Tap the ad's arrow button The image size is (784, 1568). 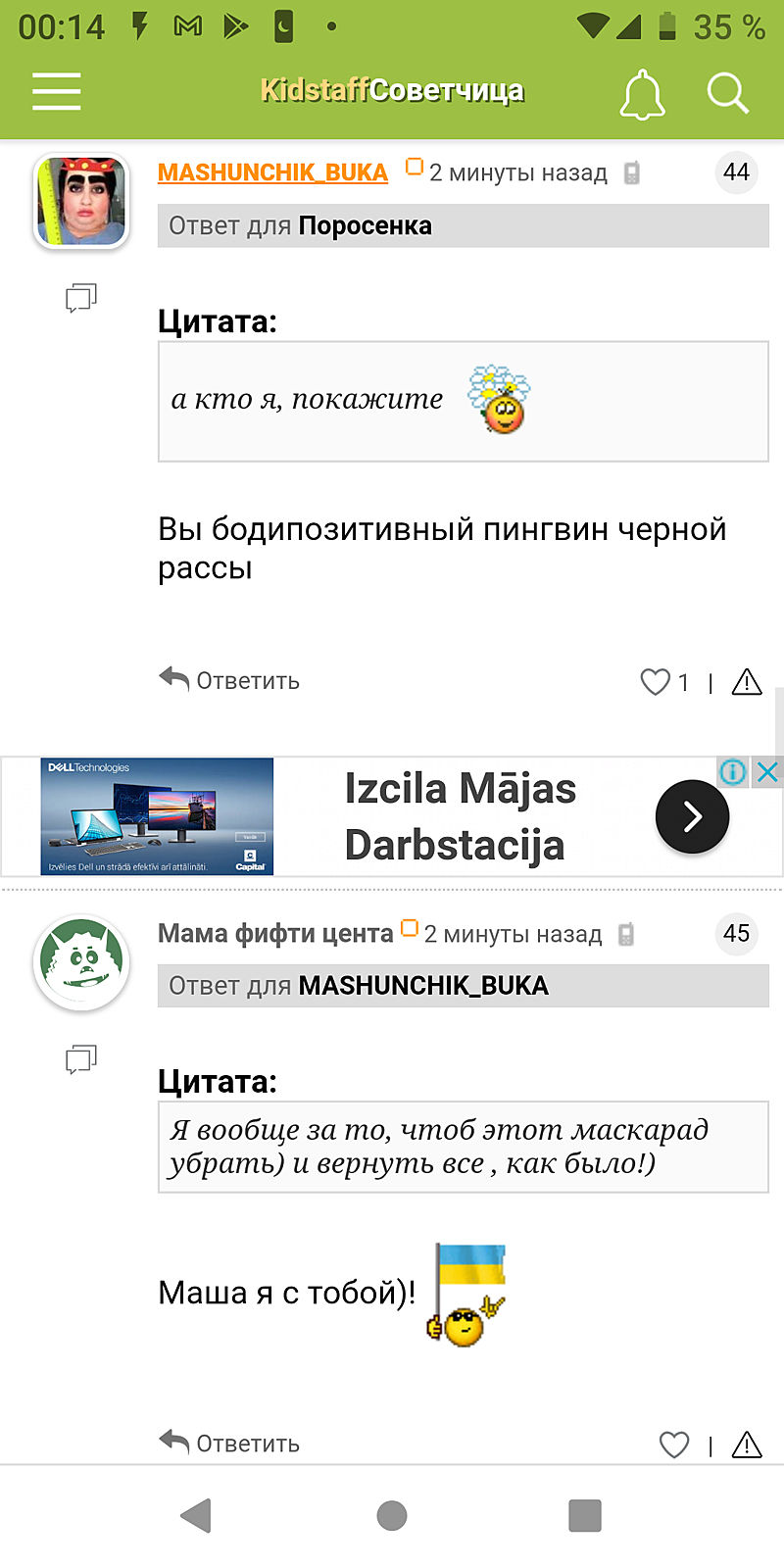(692, 816)
